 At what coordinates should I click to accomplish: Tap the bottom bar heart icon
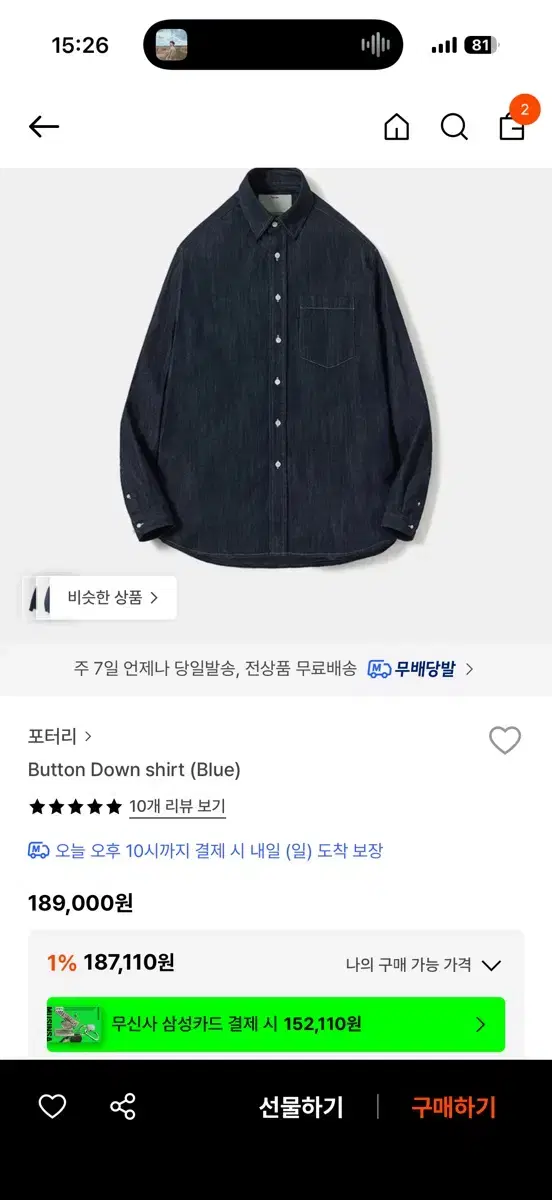pyautogui.click(x=52, y=1106)
